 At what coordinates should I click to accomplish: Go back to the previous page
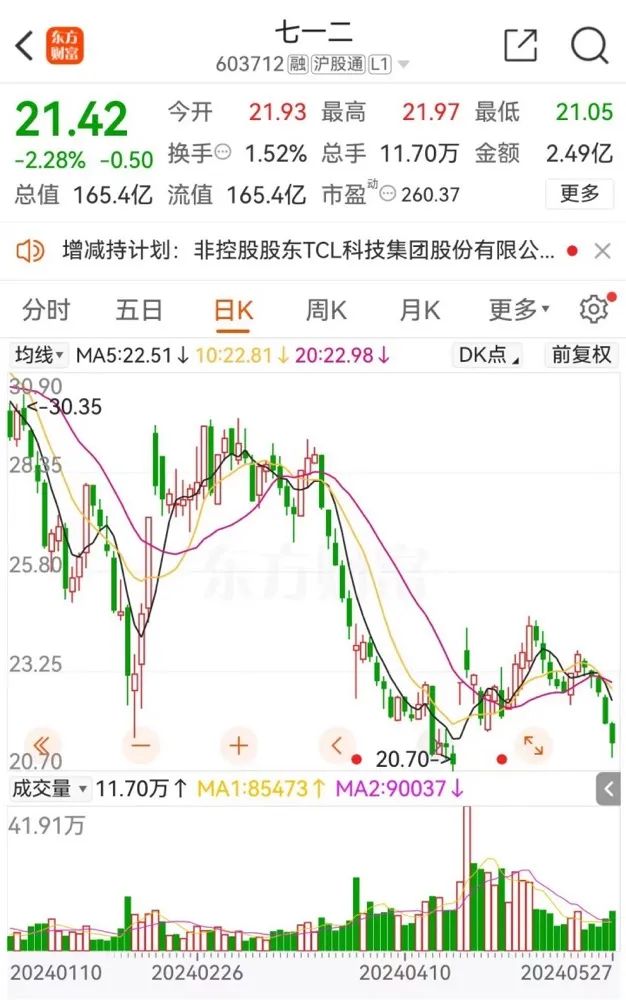pos(26,45)
